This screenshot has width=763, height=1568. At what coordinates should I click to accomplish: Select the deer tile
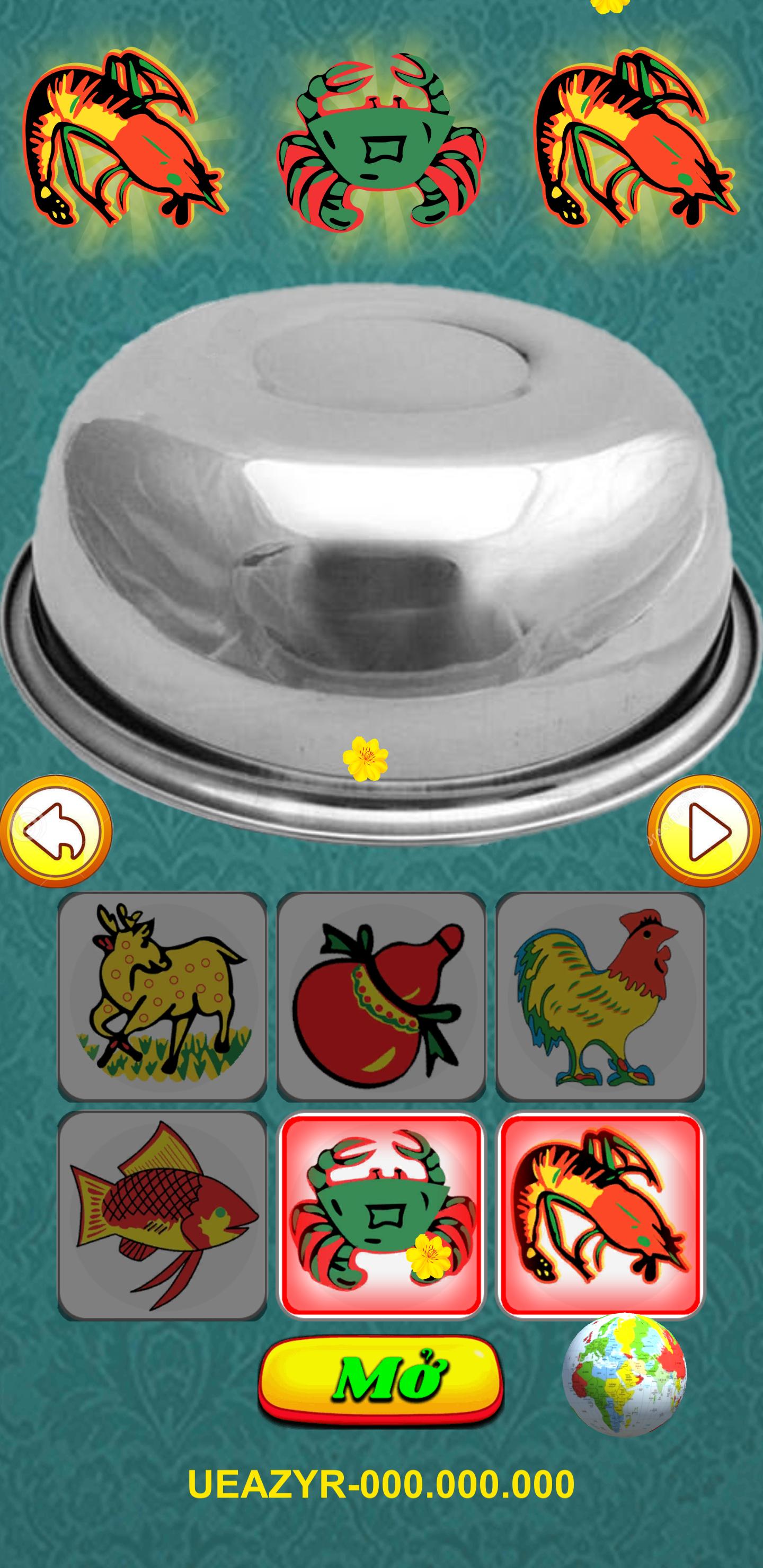[x=162, y=997]
